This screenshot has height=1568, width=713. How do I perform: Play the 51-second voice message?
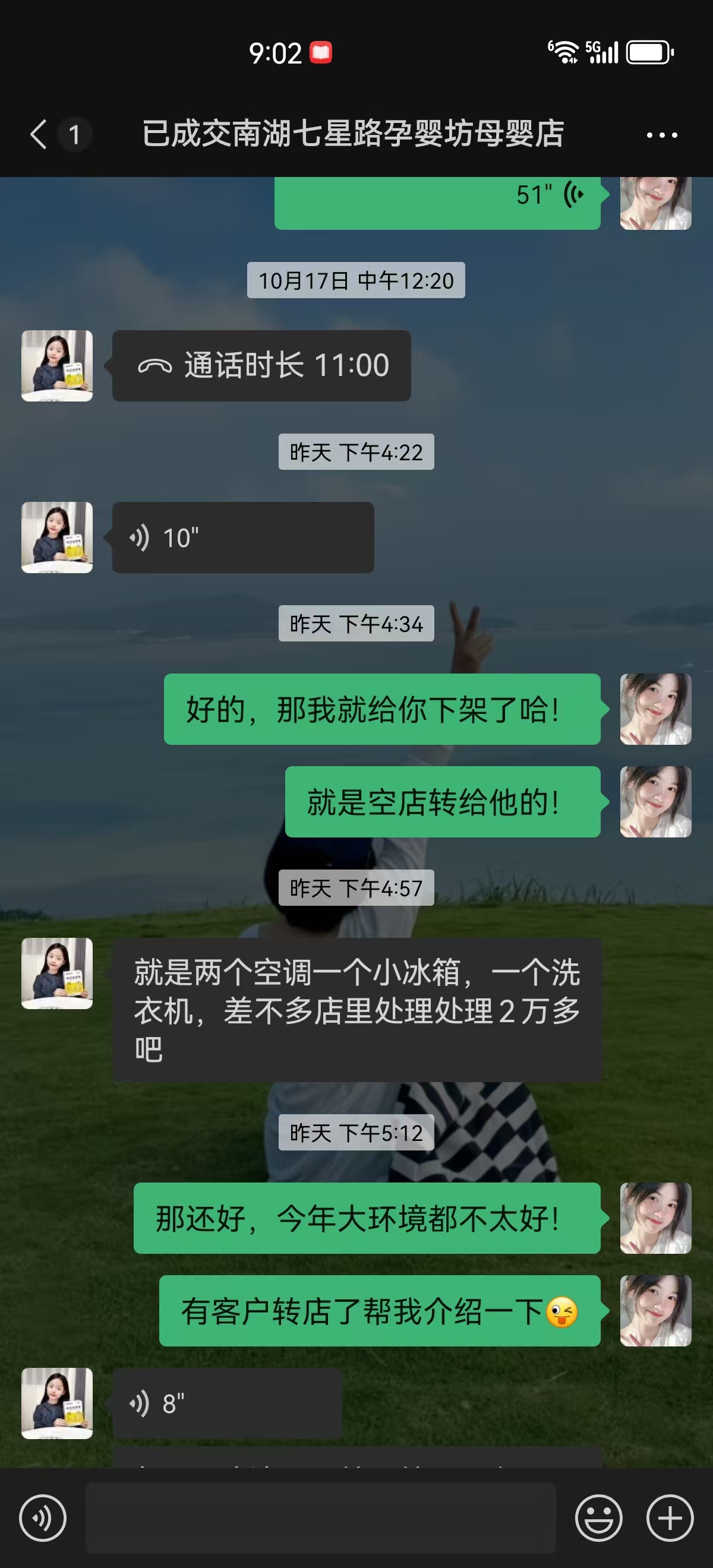click(437, 201)
